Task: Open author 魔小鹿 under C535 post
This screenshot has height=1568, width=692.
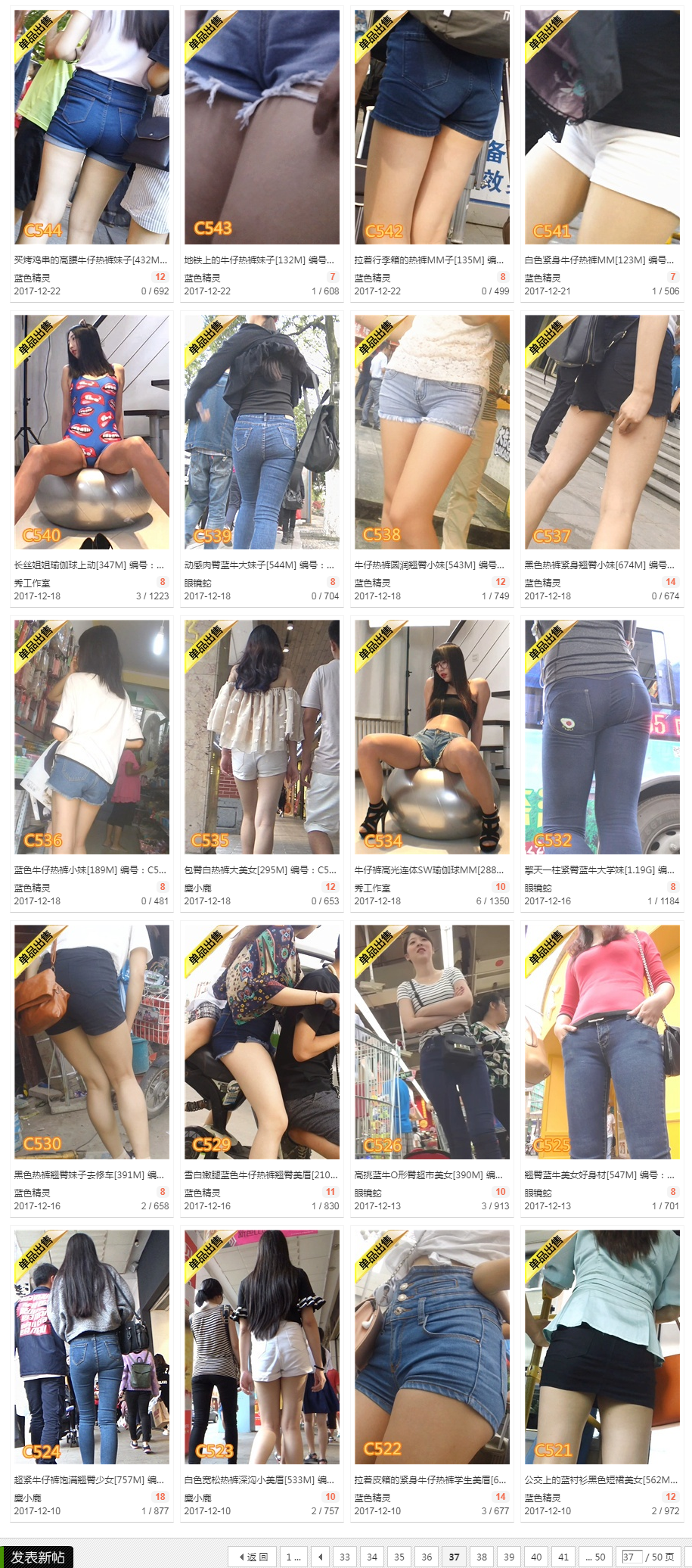Action: (197, 888)
